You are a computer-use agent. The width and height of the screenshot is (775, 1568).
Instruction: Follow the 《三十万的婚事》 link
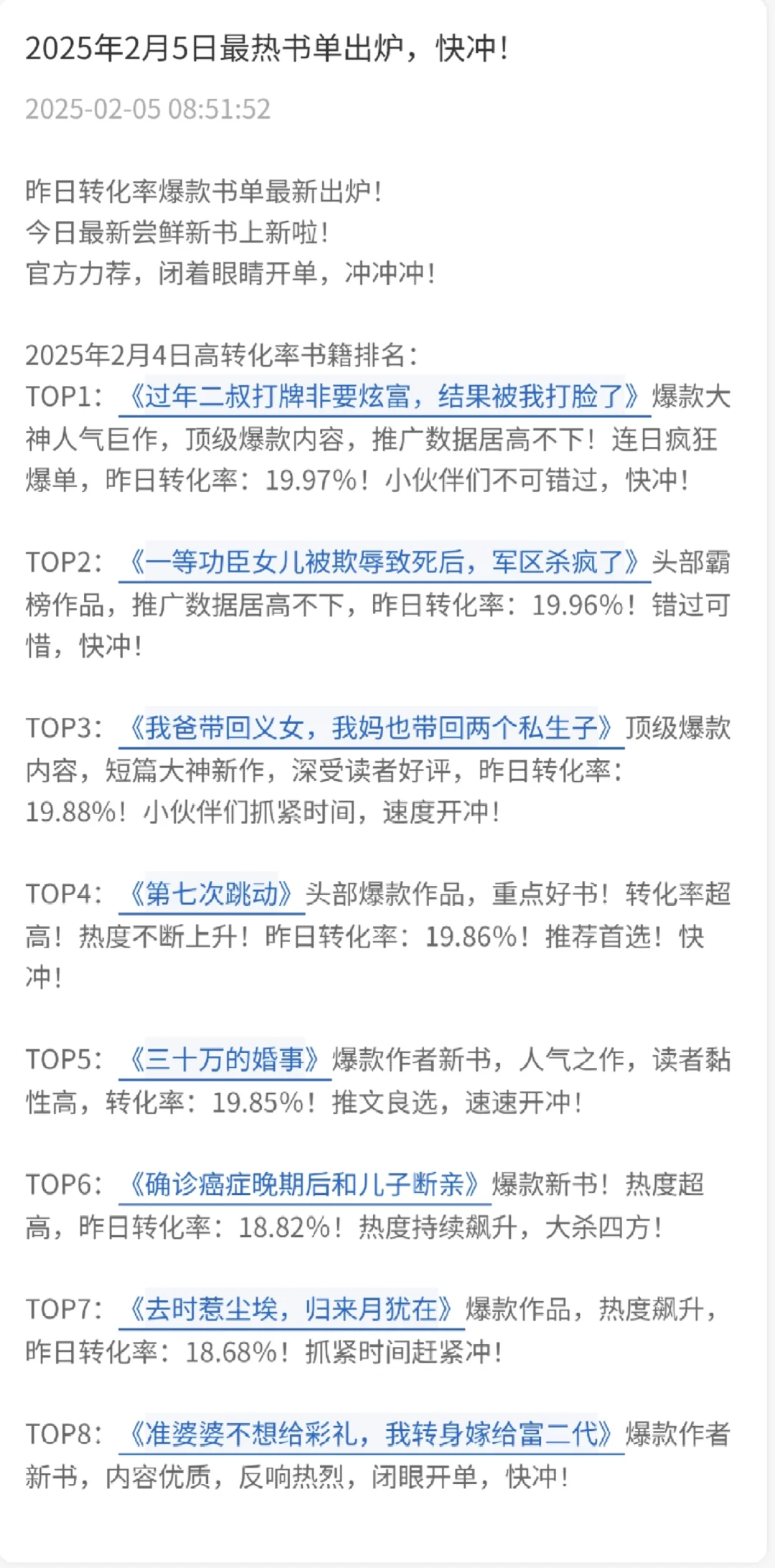225,1059
